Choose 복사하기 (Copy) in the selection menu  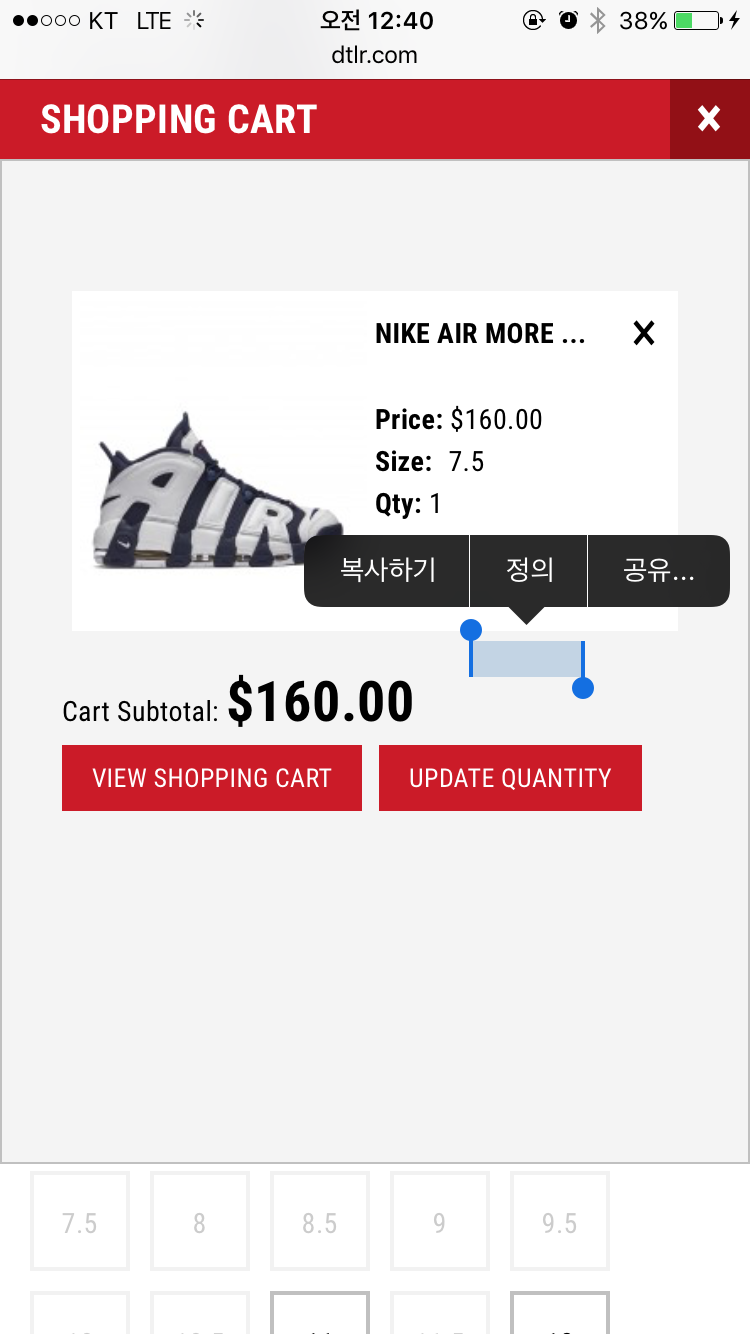[x=388, y=571]
